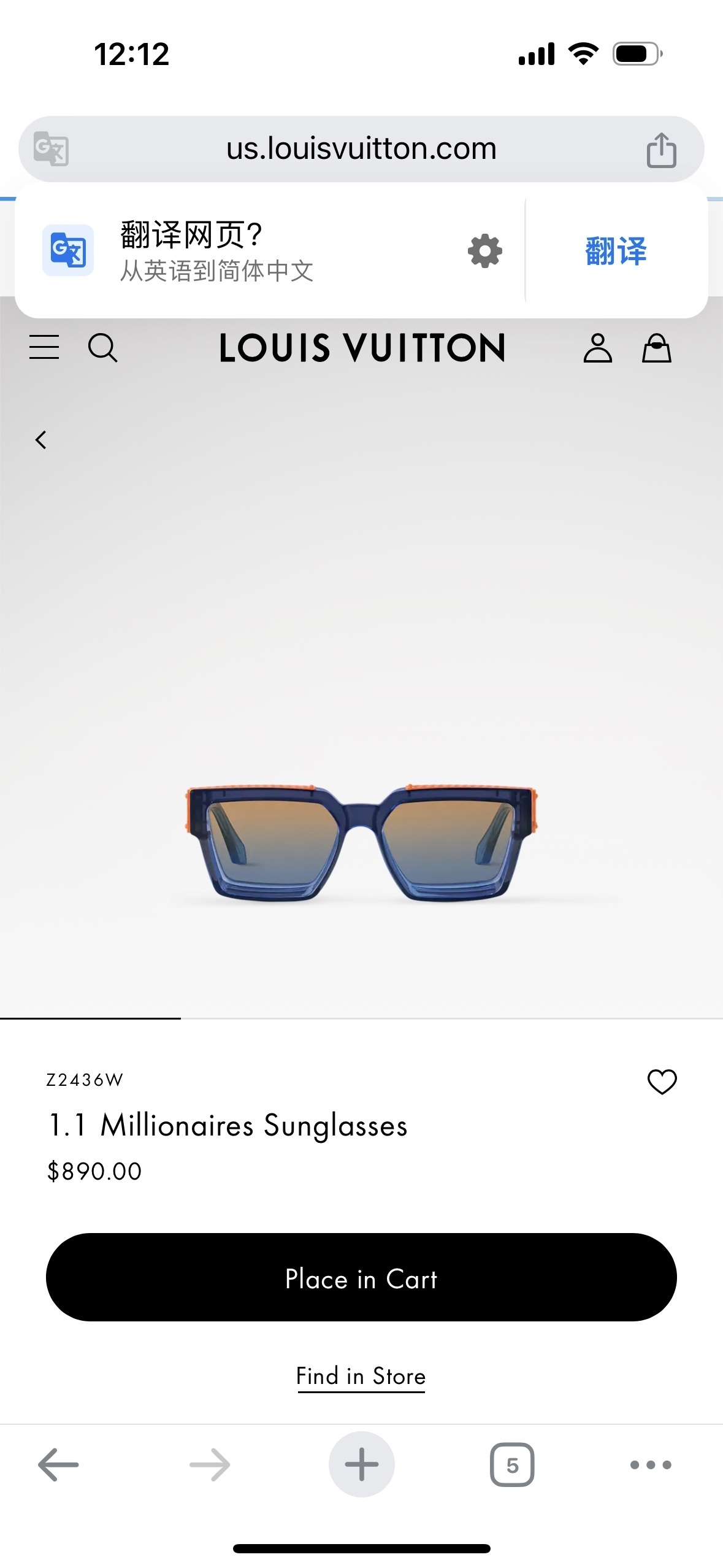Open the shopping bag
The width and height of the screenshot is (723, 1568).
(656, 348)
